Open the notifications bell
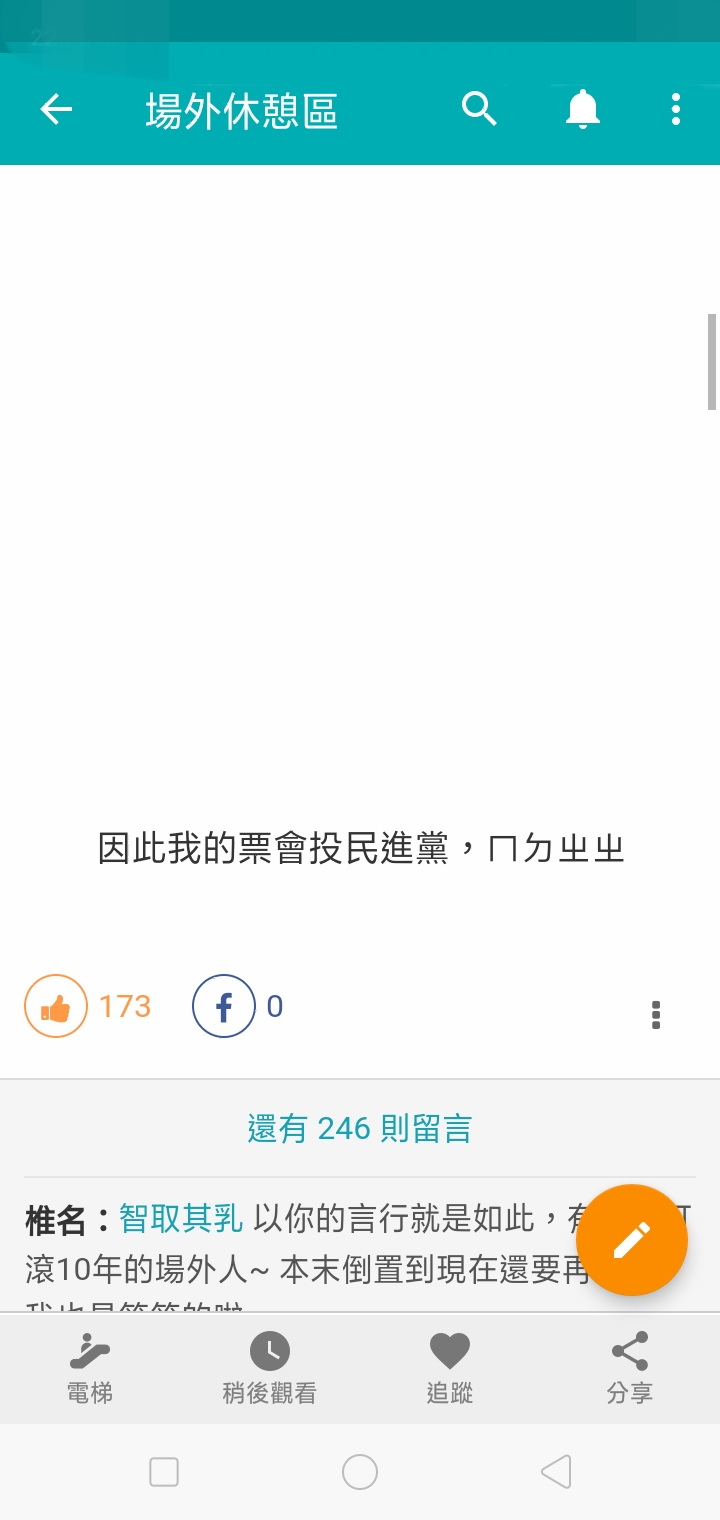Viewport: 720px width, 1520px height. tap(582, 108)
